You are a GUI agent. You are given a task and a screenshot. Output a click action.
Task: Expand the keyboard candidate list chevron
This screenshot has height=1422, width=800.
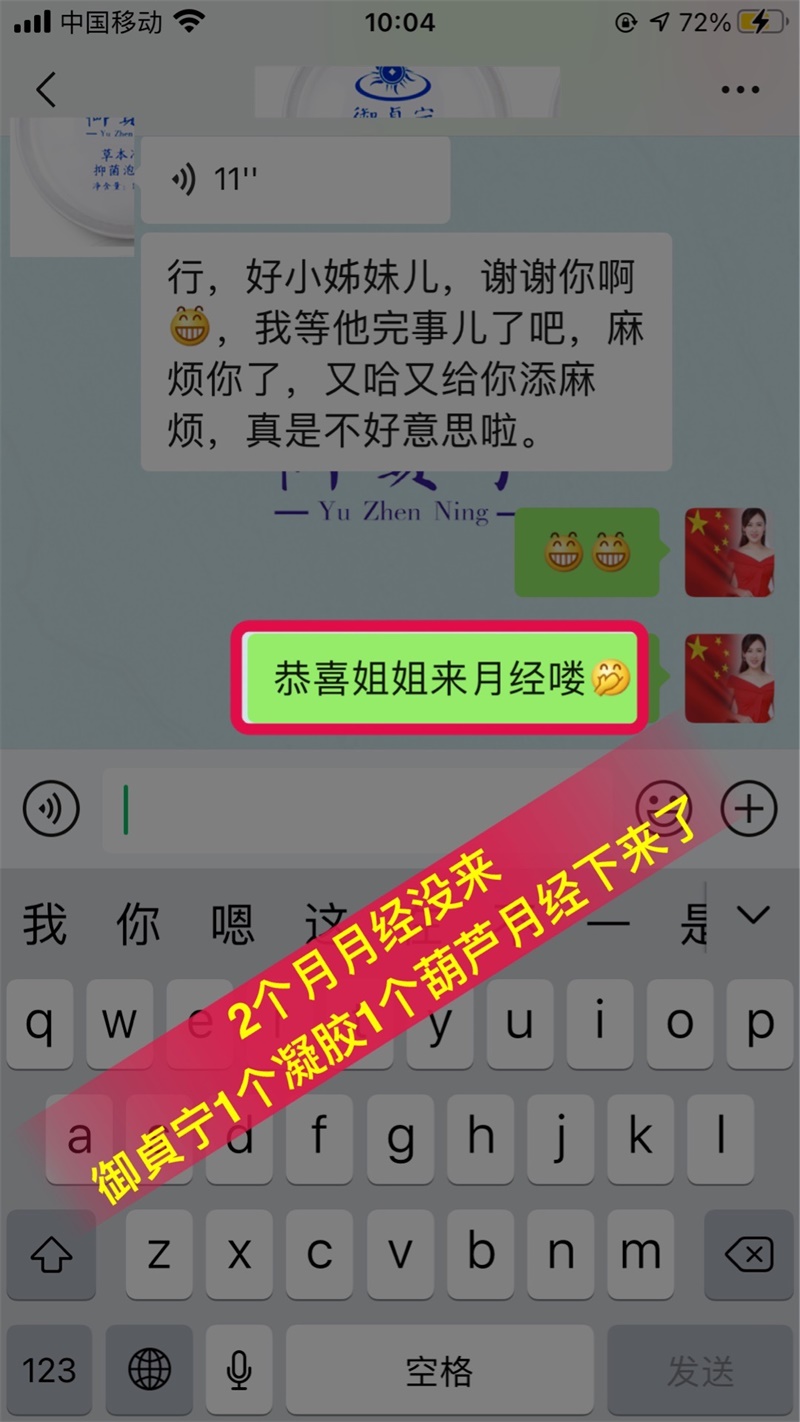752,915
